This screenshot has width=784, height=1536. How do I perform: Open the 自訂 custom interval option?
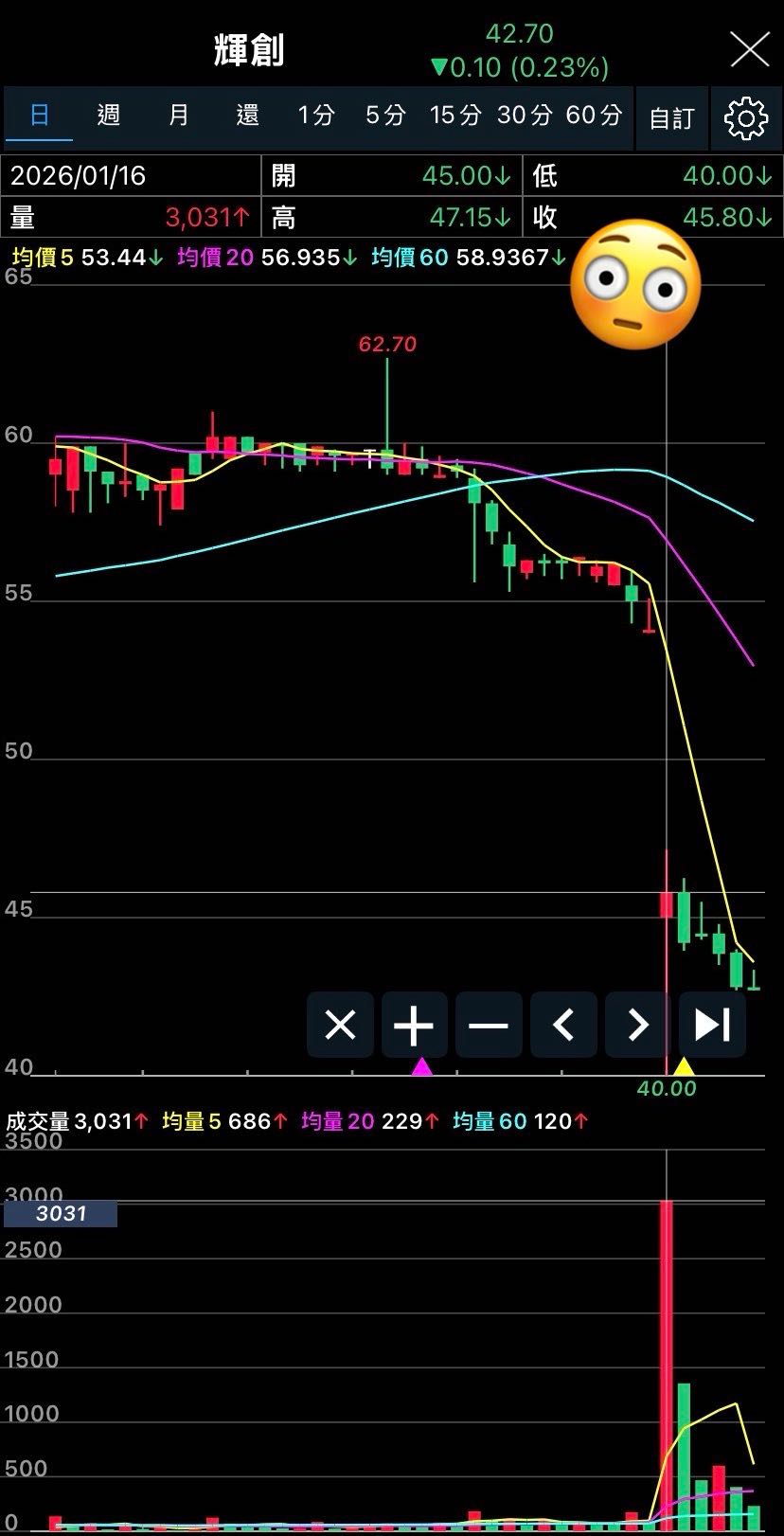tap(671, 118)
